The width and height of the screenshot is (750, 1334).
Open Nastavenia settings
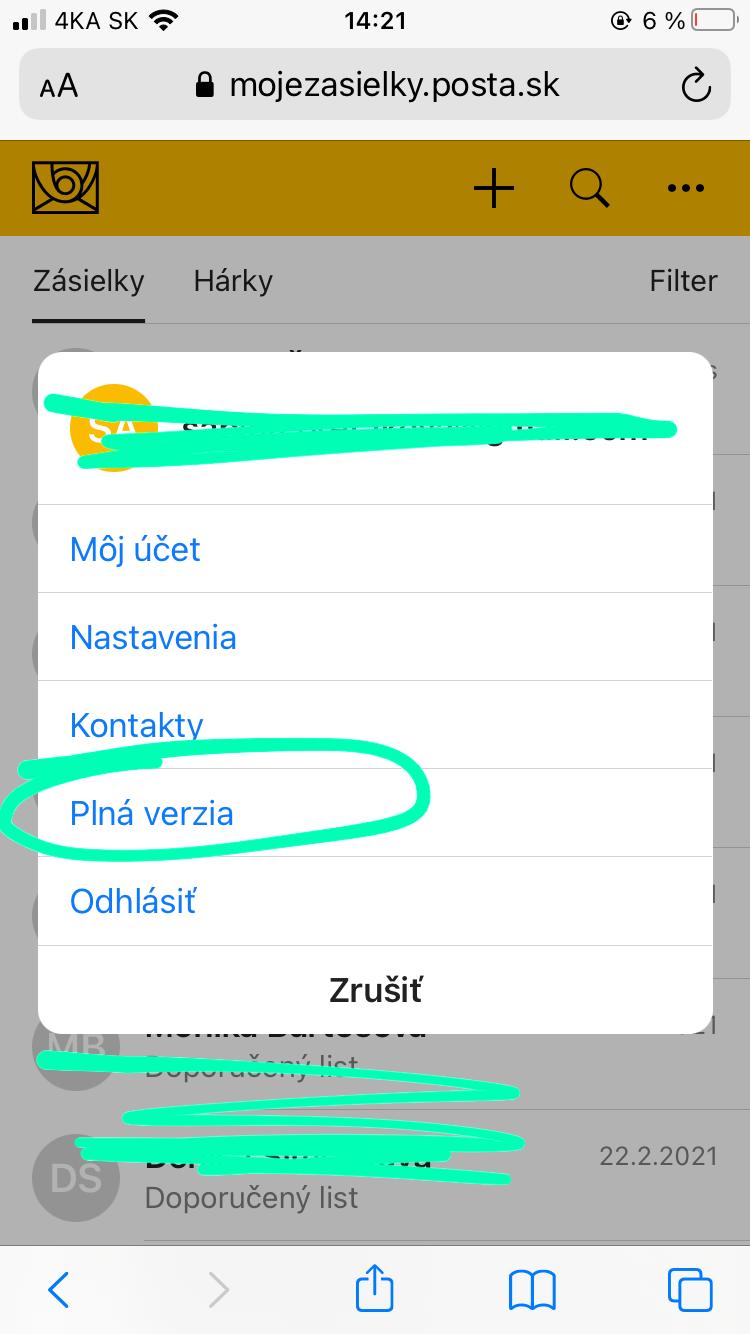coord(153,637)
